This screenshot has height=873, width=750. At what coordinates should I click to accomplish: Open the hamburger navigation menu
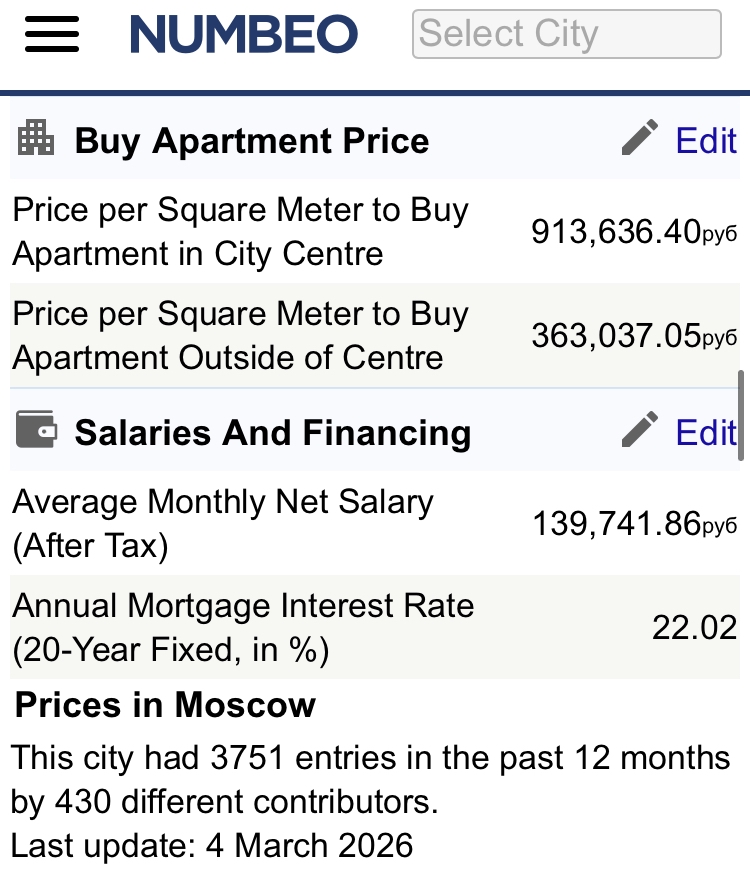click(52, 35)
